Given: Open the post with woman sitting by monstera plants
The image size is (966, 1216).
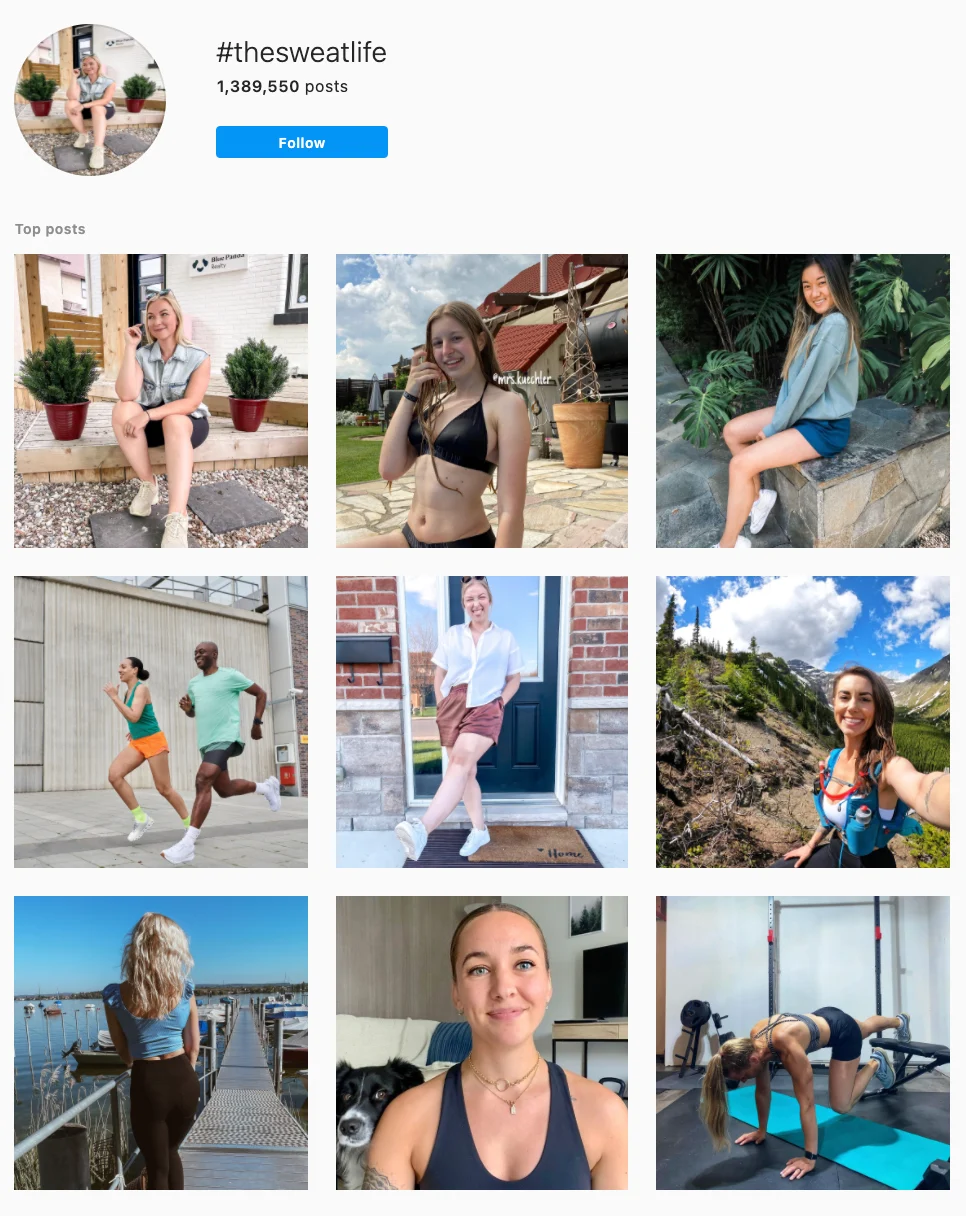Looking at the screenshot, I should point(802,400).
